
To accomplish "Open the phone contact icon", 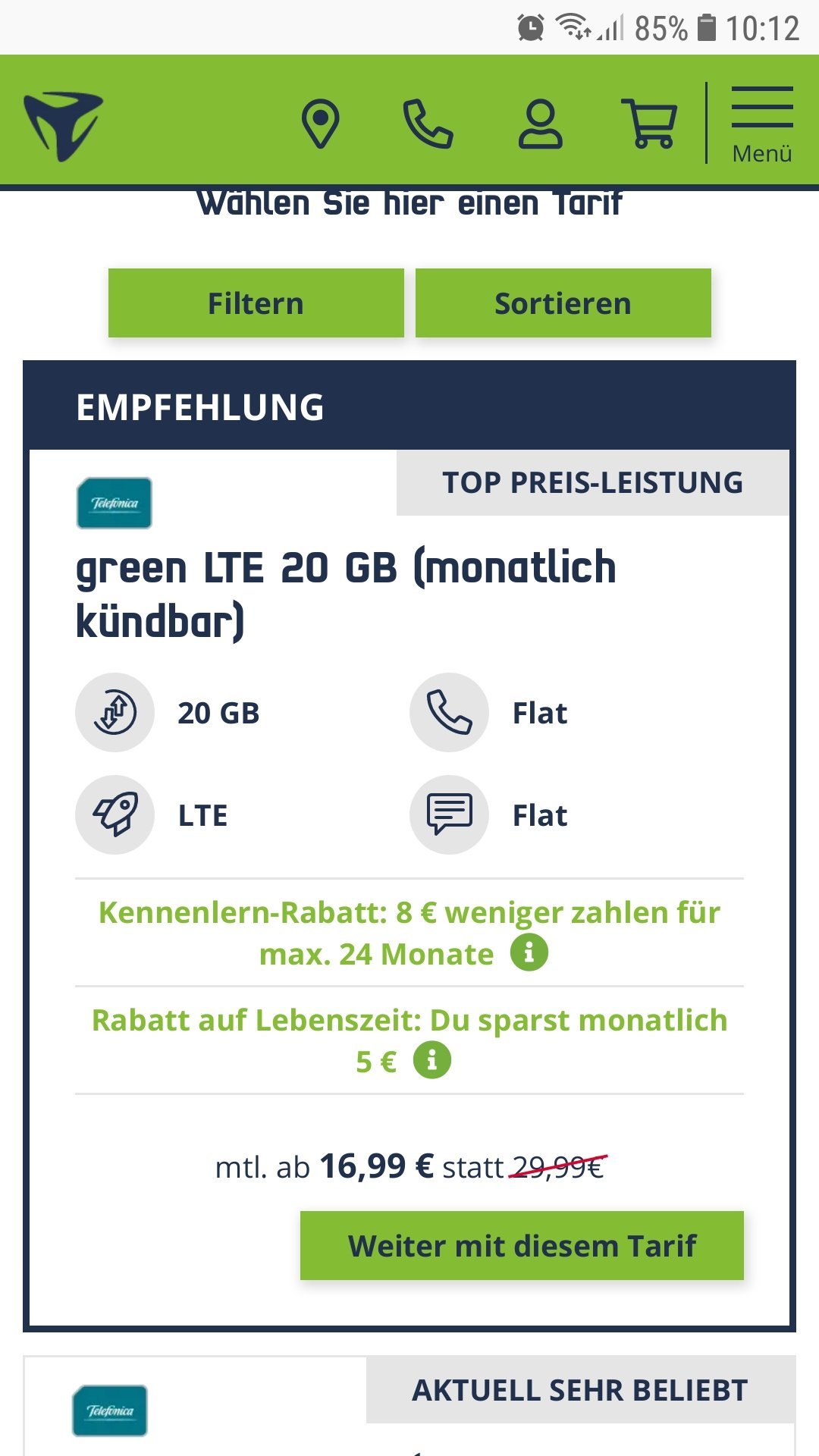I will (428, 124).
